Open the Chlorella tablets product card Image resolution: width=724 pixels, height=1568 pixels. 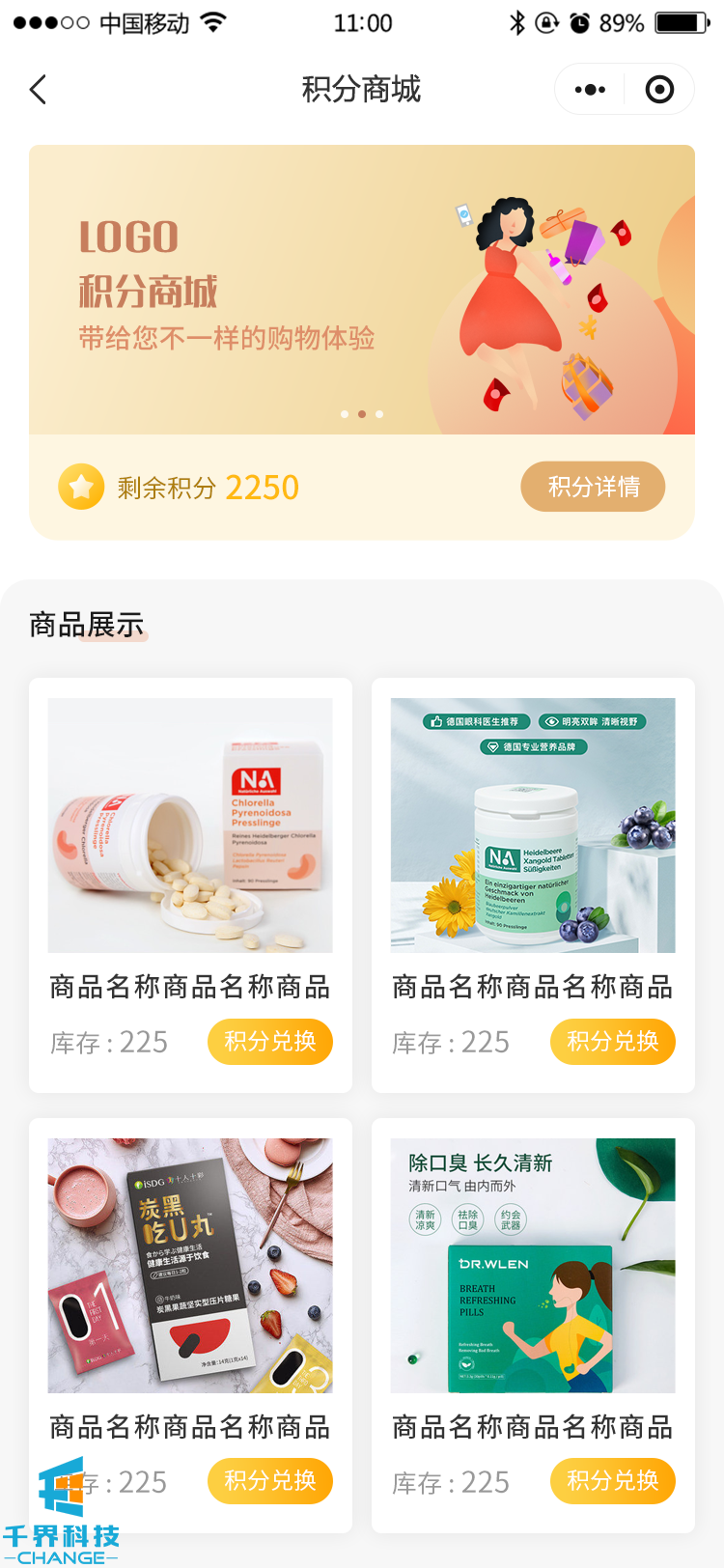tap(190, 826)
